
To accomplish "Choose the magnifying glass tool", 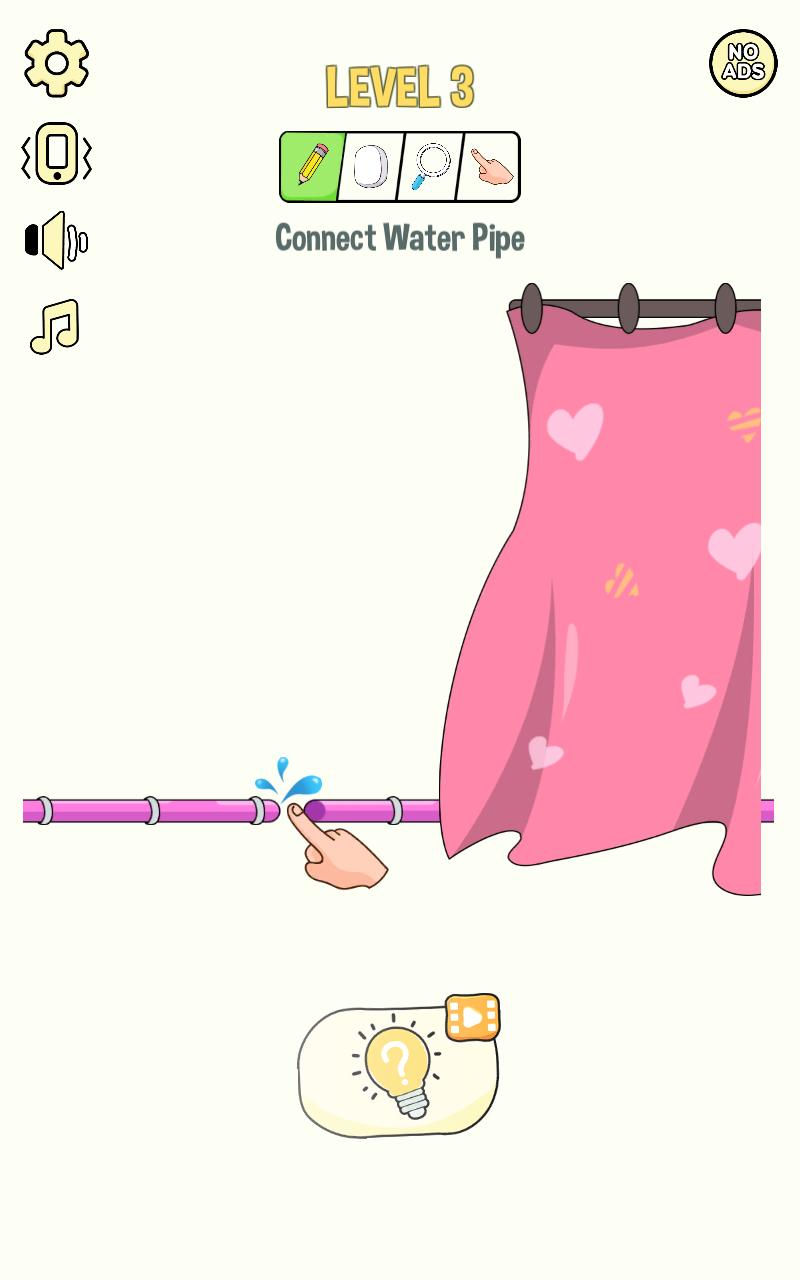I will pos(431,167).
